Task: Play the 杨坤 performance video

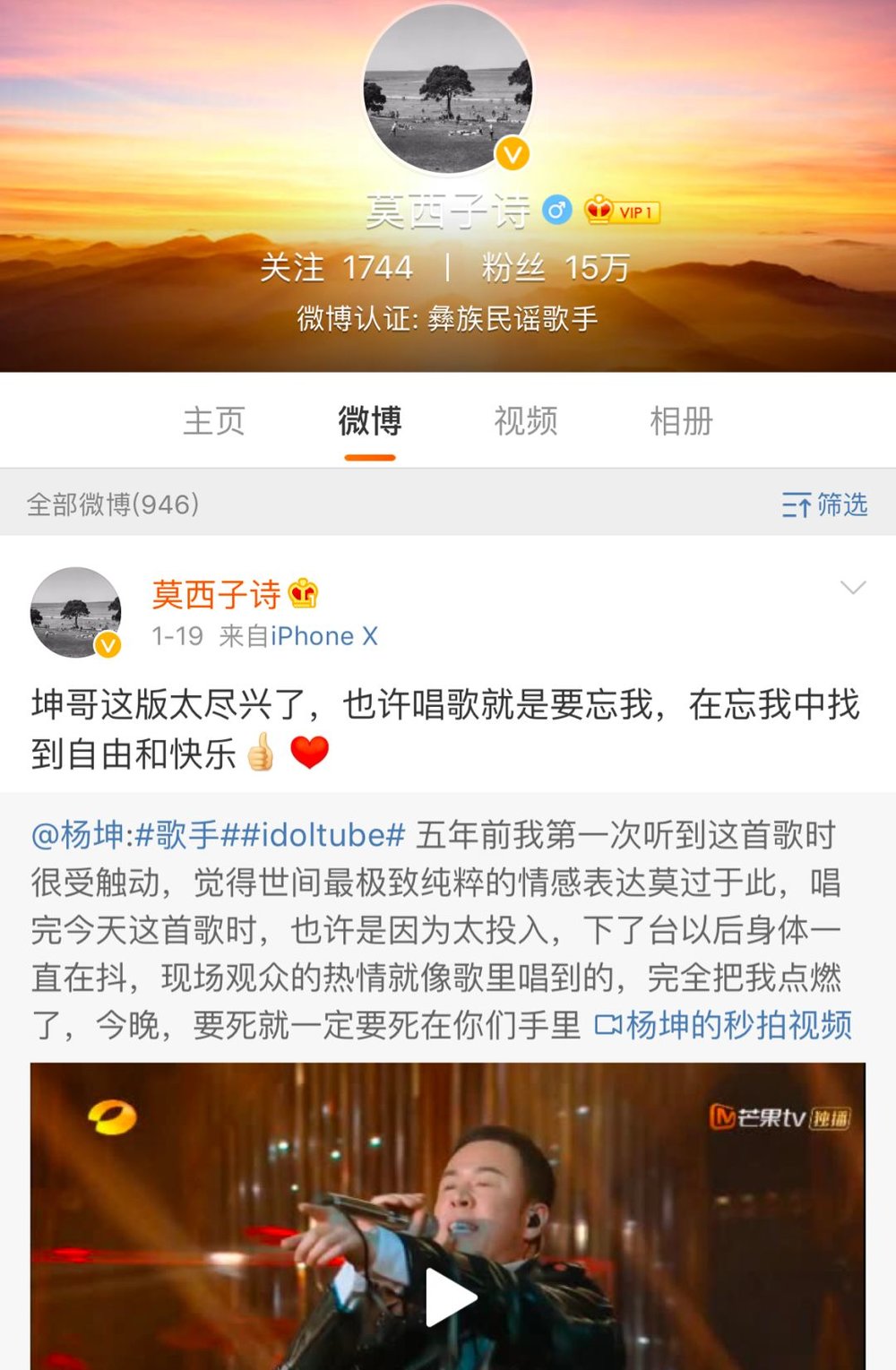Action: click(449, 1296)
